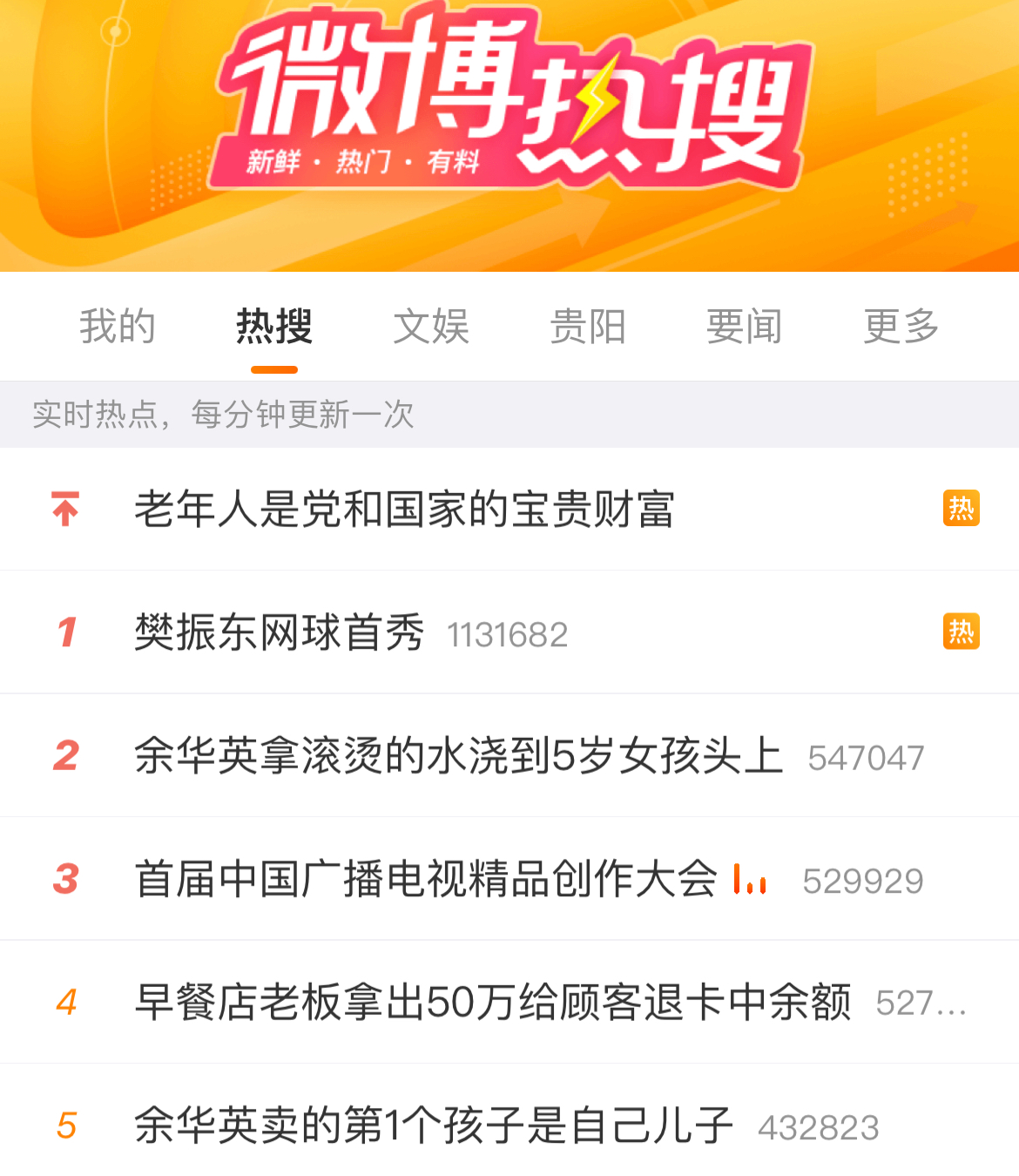Select the 热搜 tab

[x=274, y=327]
